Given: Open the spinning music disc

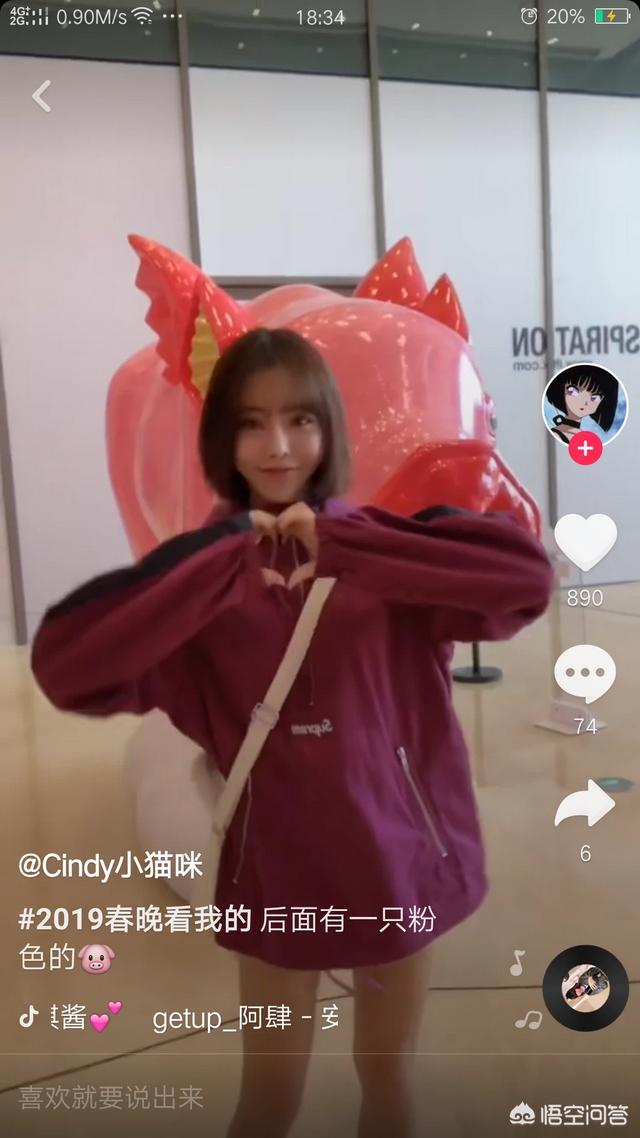Looking at the screenshot, I should tap(585, 988).
